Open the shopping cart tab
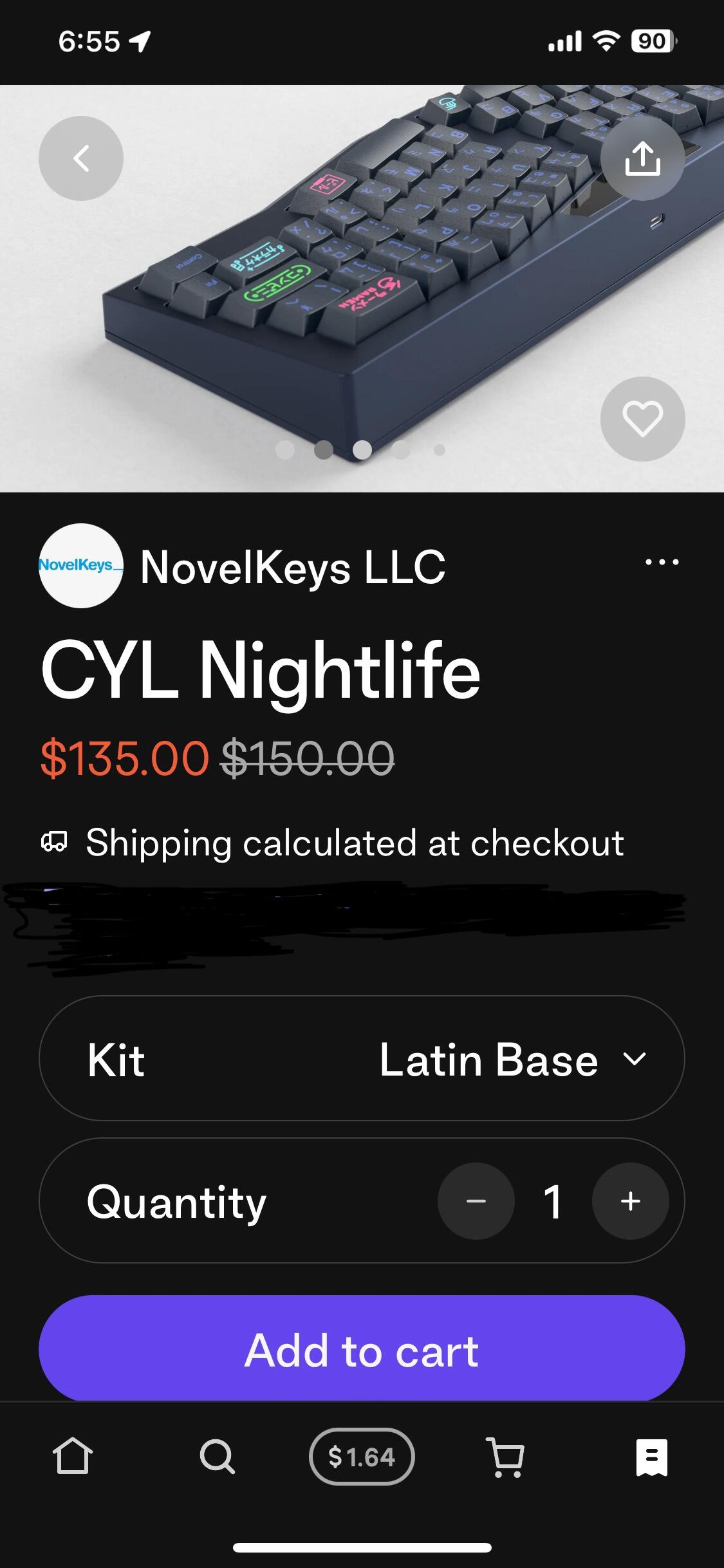 (x=506, y=1457)
